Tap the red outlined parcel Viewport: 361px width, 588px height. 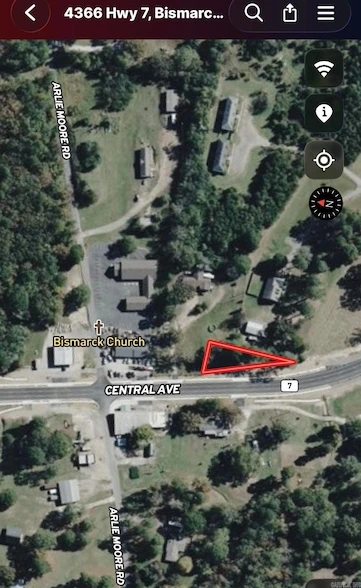[240, 358]
